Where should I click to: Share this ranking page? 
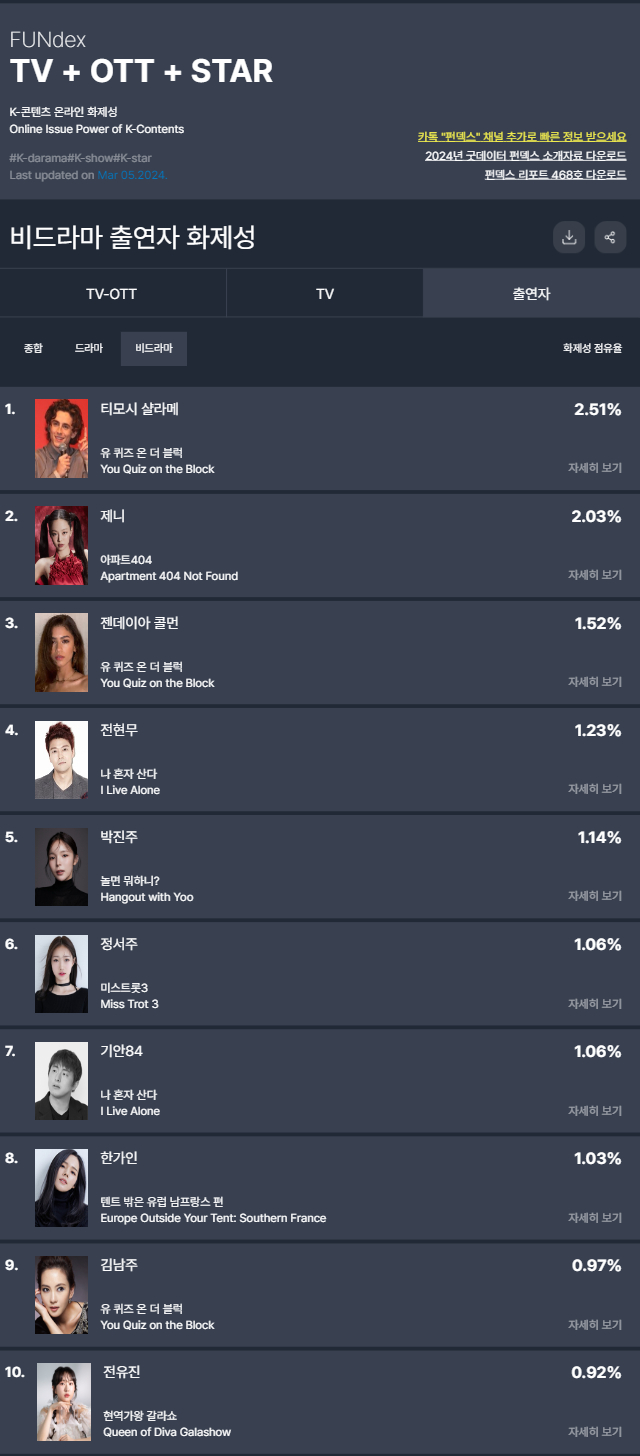(610, 237)
